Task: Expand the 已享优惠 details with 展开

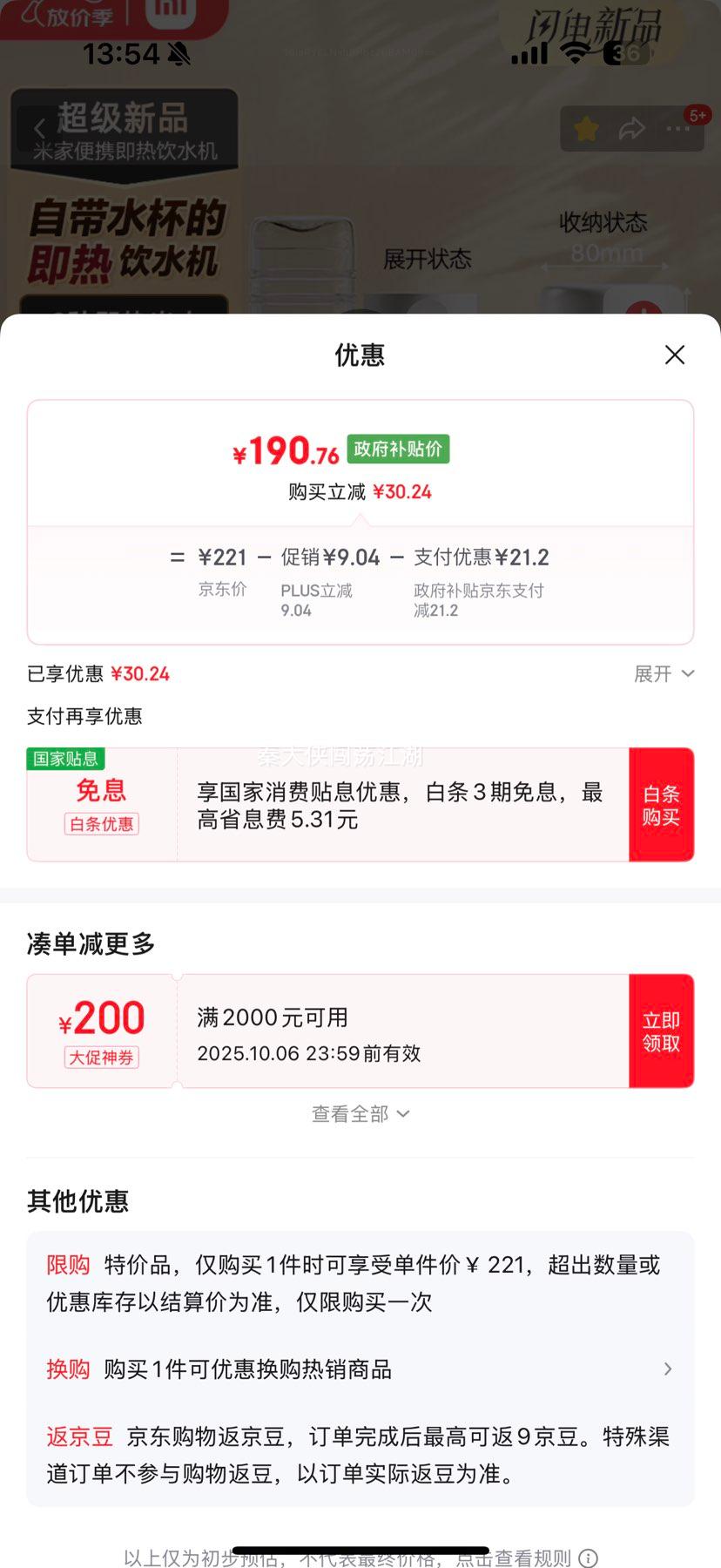Action: tap(664, 673)
